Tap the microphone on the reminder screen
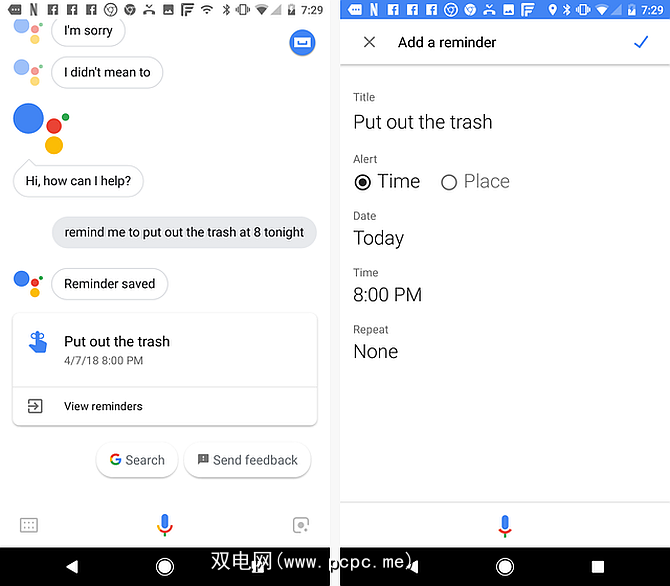The width and height of the screenshot is (670, 586). [505, 526]
